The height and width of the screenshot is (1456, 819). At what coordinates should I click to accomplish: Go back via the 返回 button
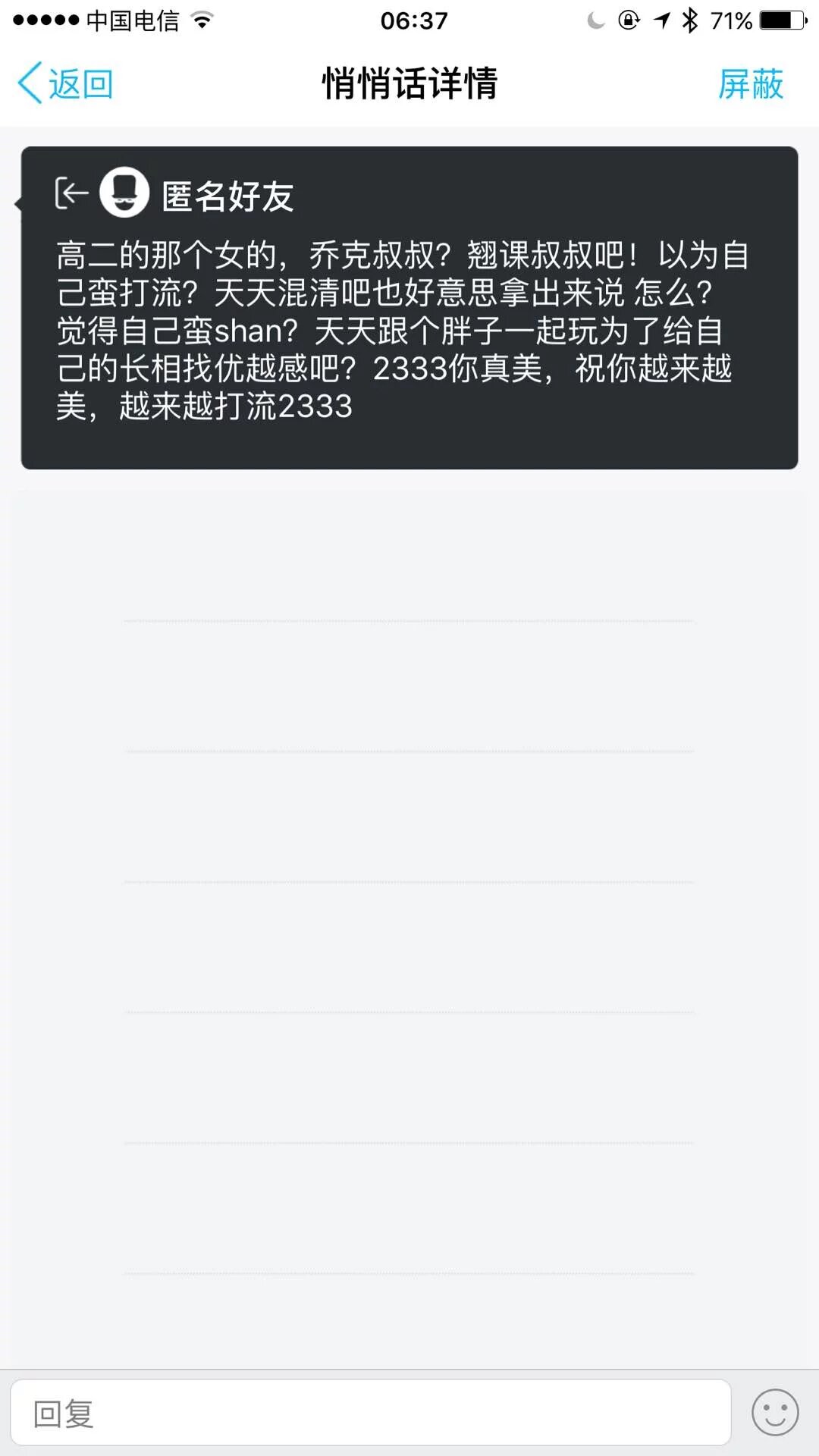[x=65, y=83]
